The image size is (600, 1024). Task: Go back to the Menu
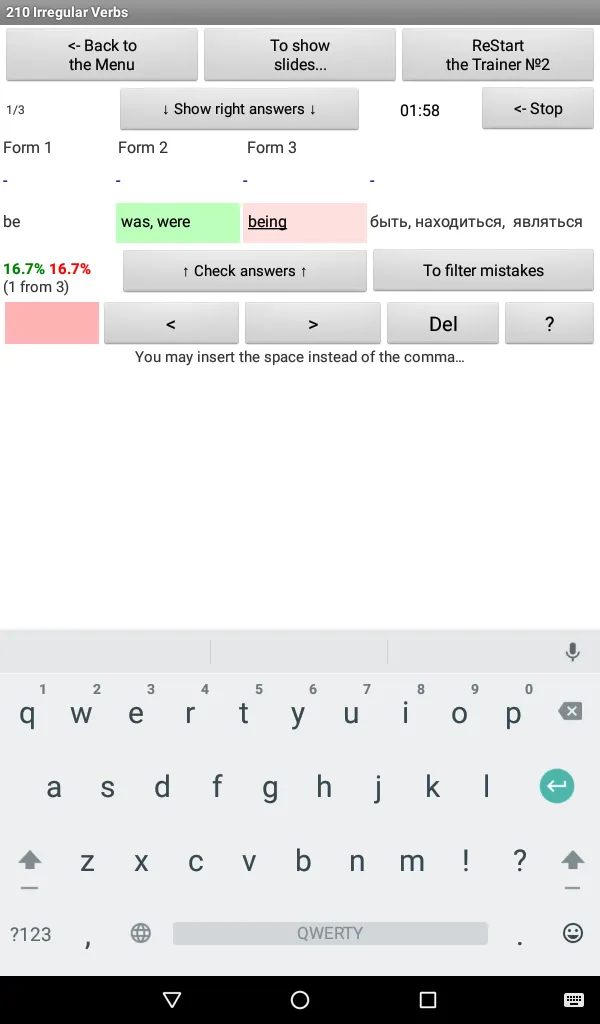(102, 55)
